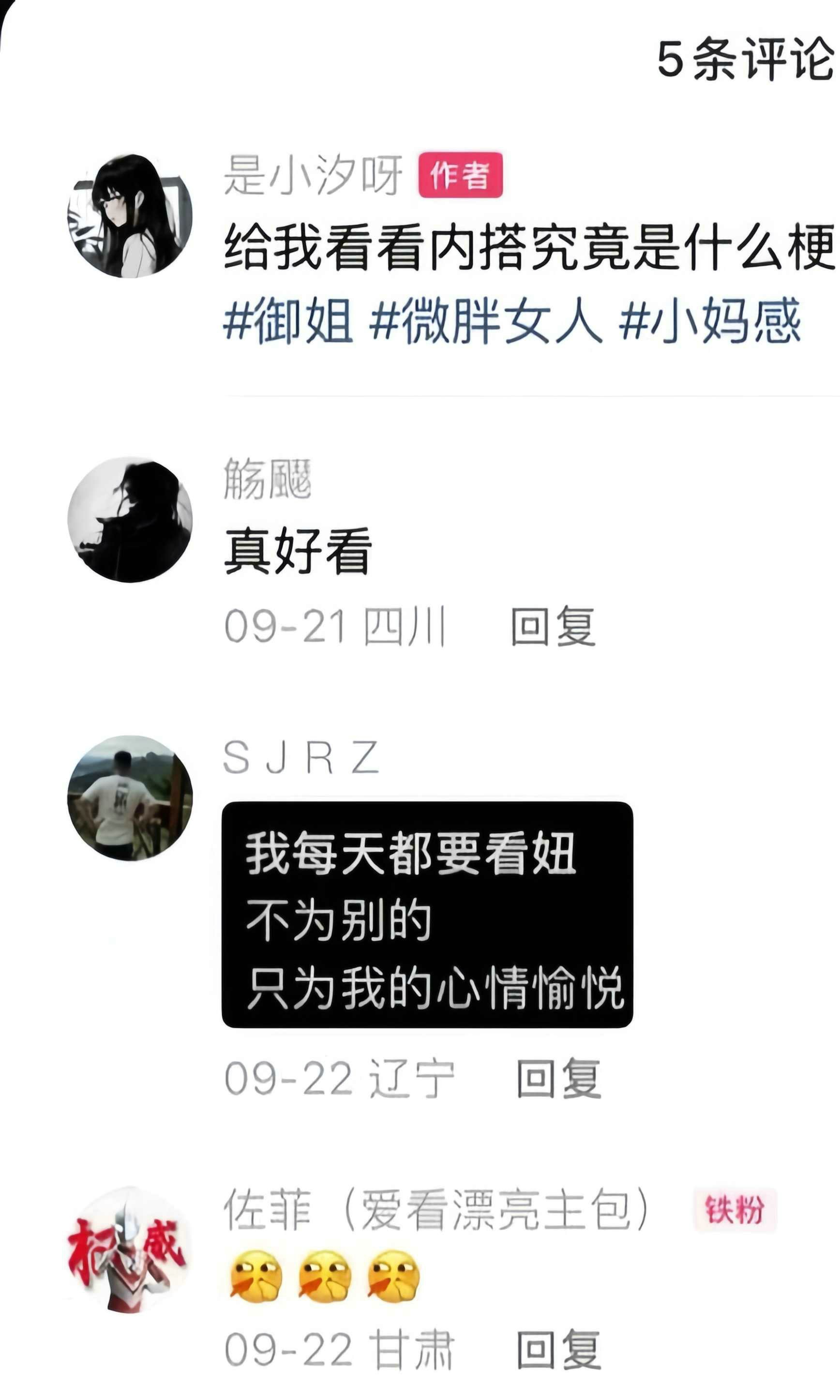Open SJRZ's profile avatar
Viewport: 840px width, 1400px height.
(130, 798)
